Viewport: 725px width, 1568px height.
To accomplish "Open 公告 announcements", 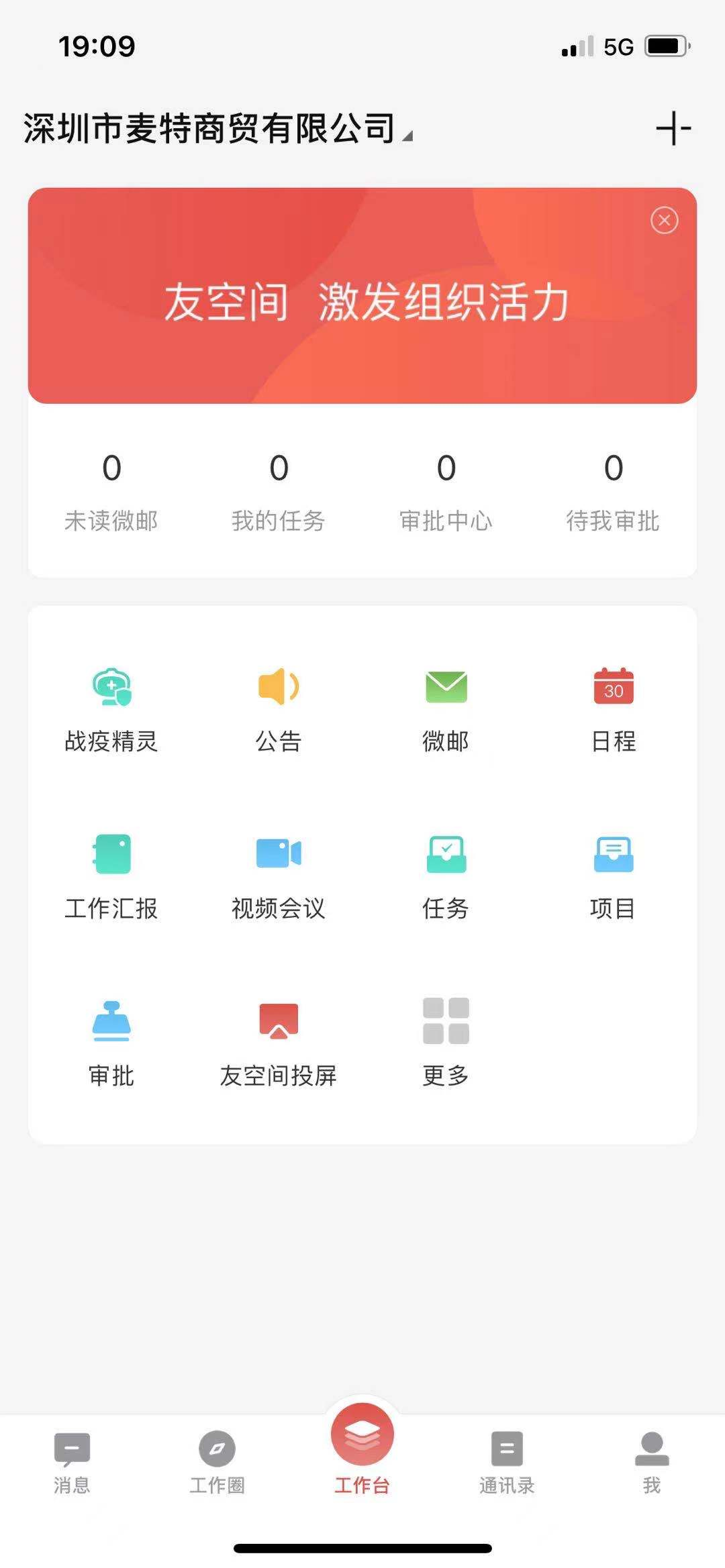I will 279,711.
